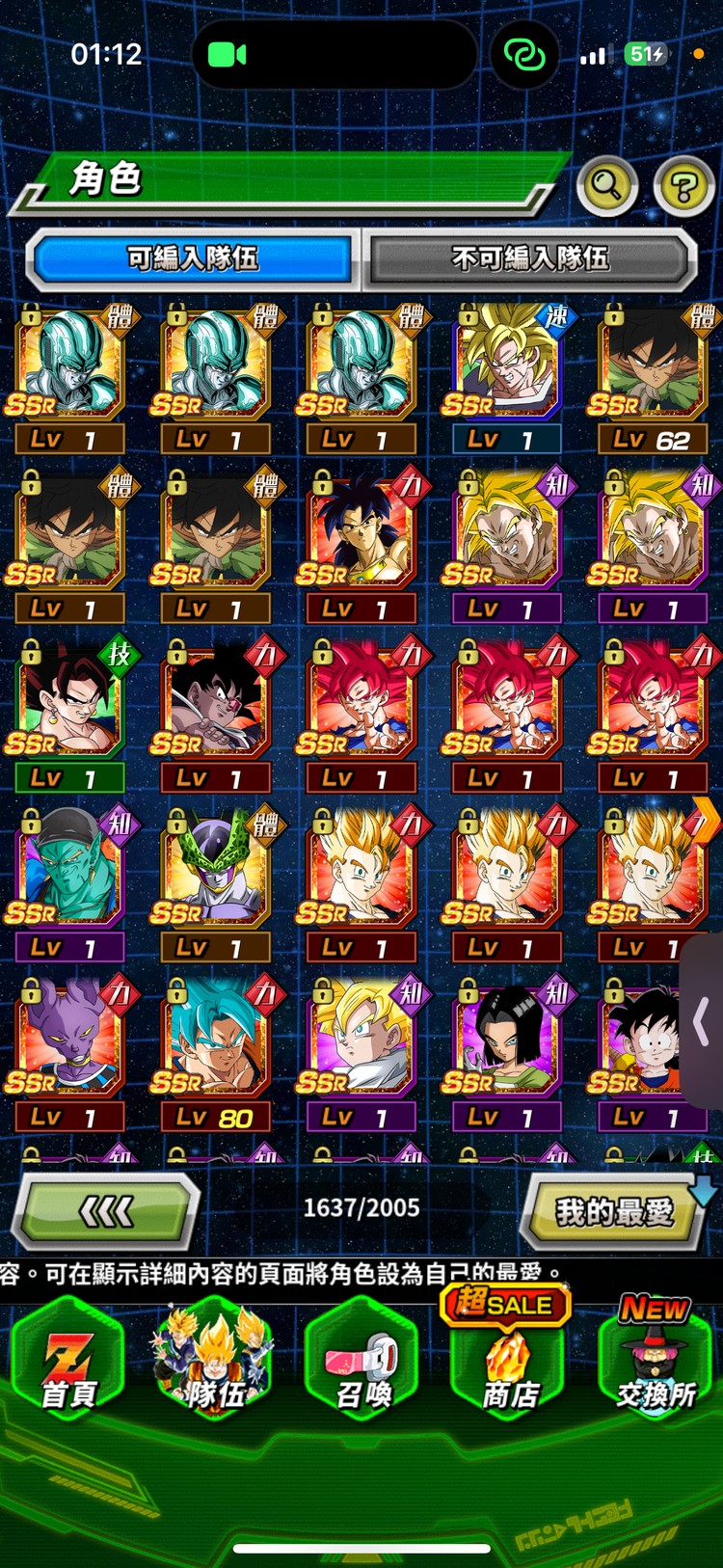Switch to the 不可編入隊伍 tab
The width and height of the screenshot is (723, 1568).
(x=530, y=258)
